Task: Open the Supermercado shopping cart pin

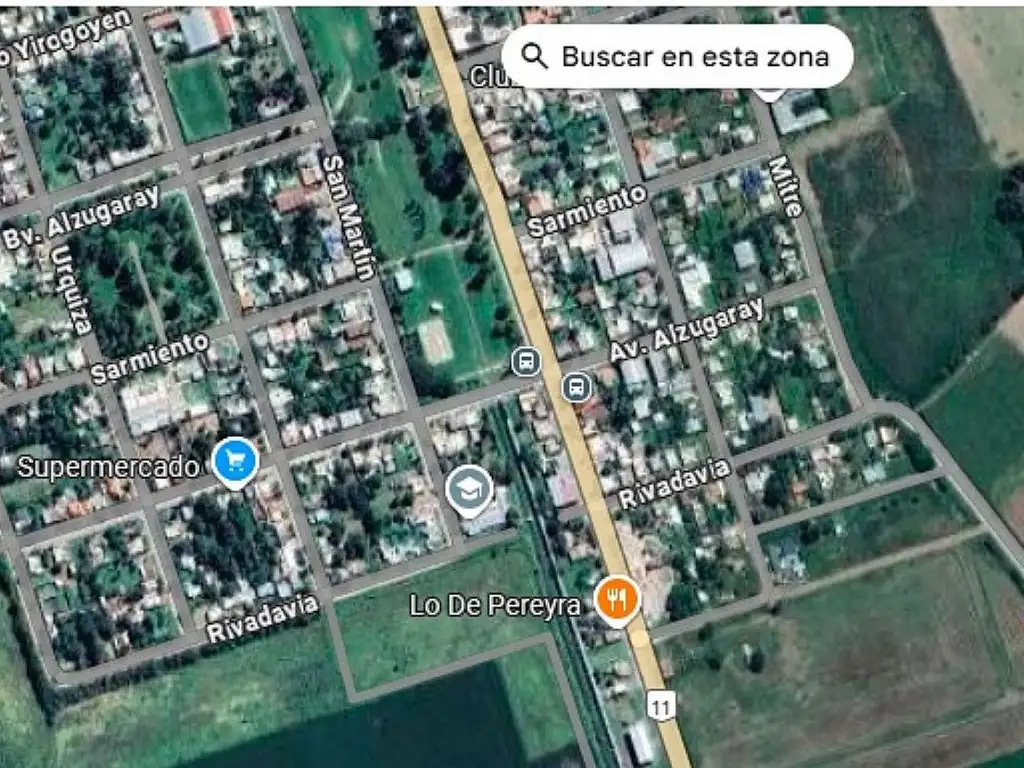Action: (236, 462)
